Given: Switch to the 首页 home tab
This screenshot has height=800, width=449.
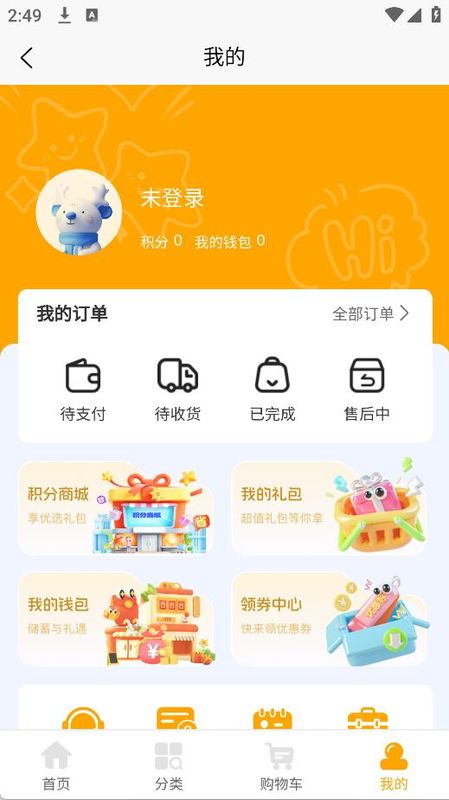Looking at the screenshot, I should point(56,765).
